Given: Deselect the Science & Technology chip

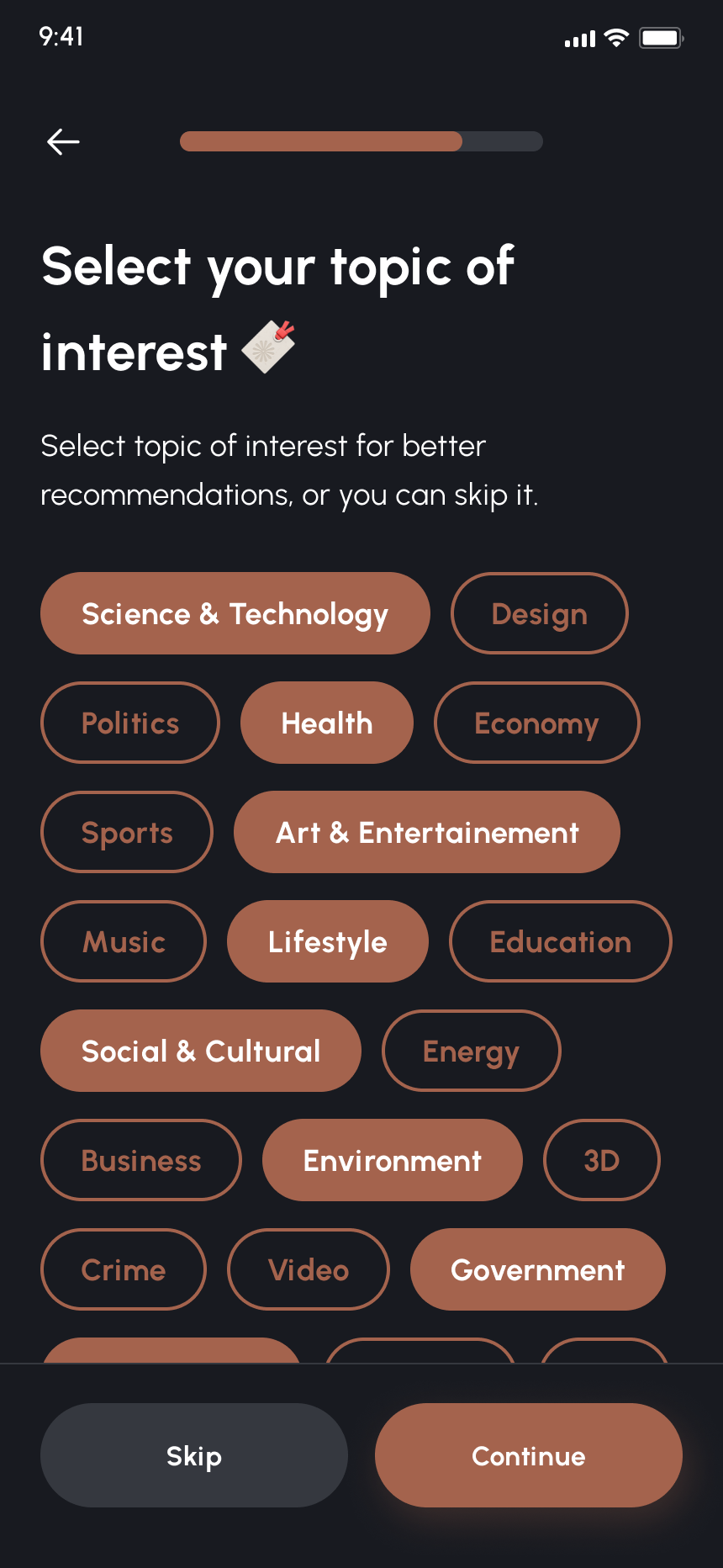Looking at the screenshot, I should (235, 613).
